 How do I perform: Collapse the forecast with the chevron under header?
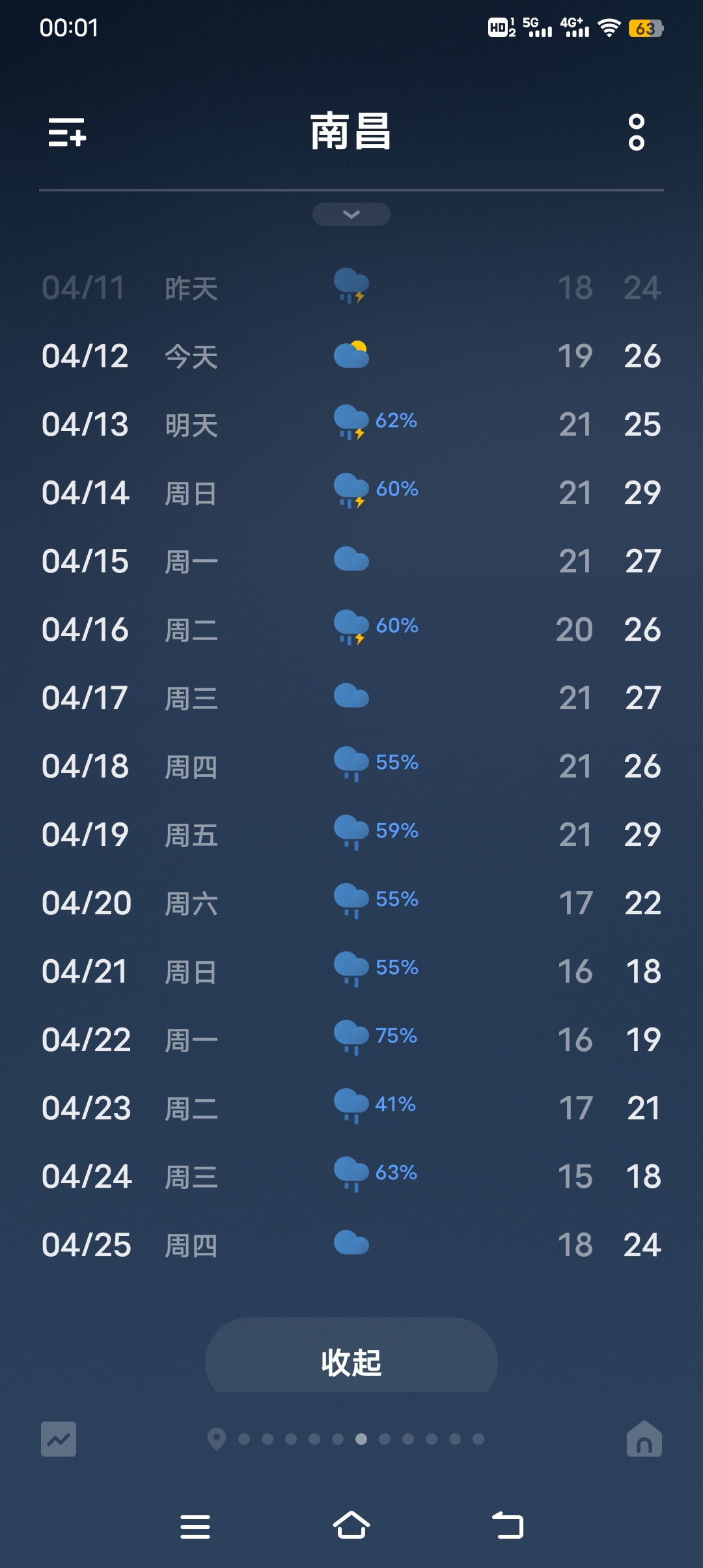point(351,214)
